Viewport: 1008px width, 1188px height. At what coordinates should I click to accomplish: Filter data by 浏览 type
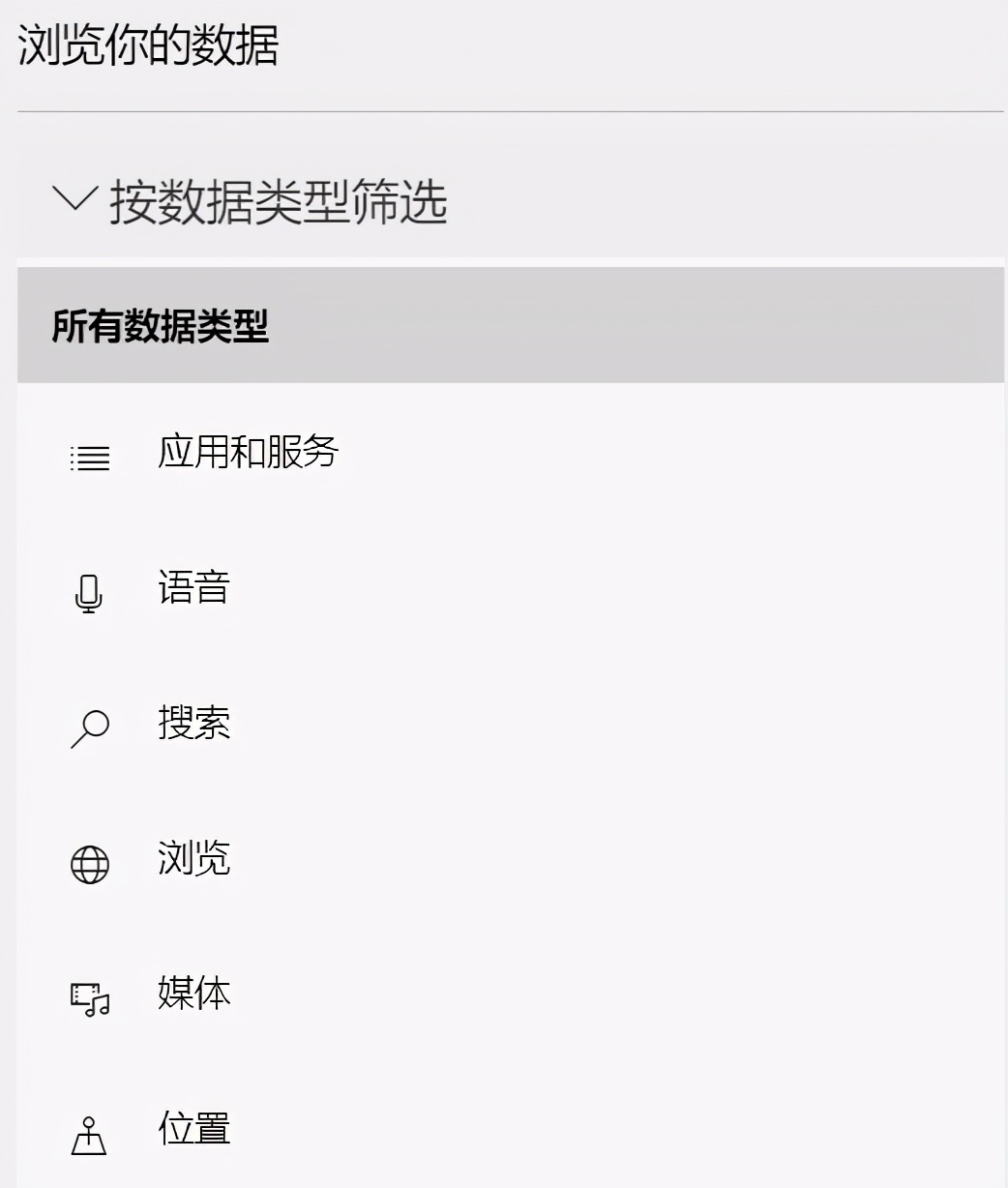pyautogui.click(x=193, y=859)
